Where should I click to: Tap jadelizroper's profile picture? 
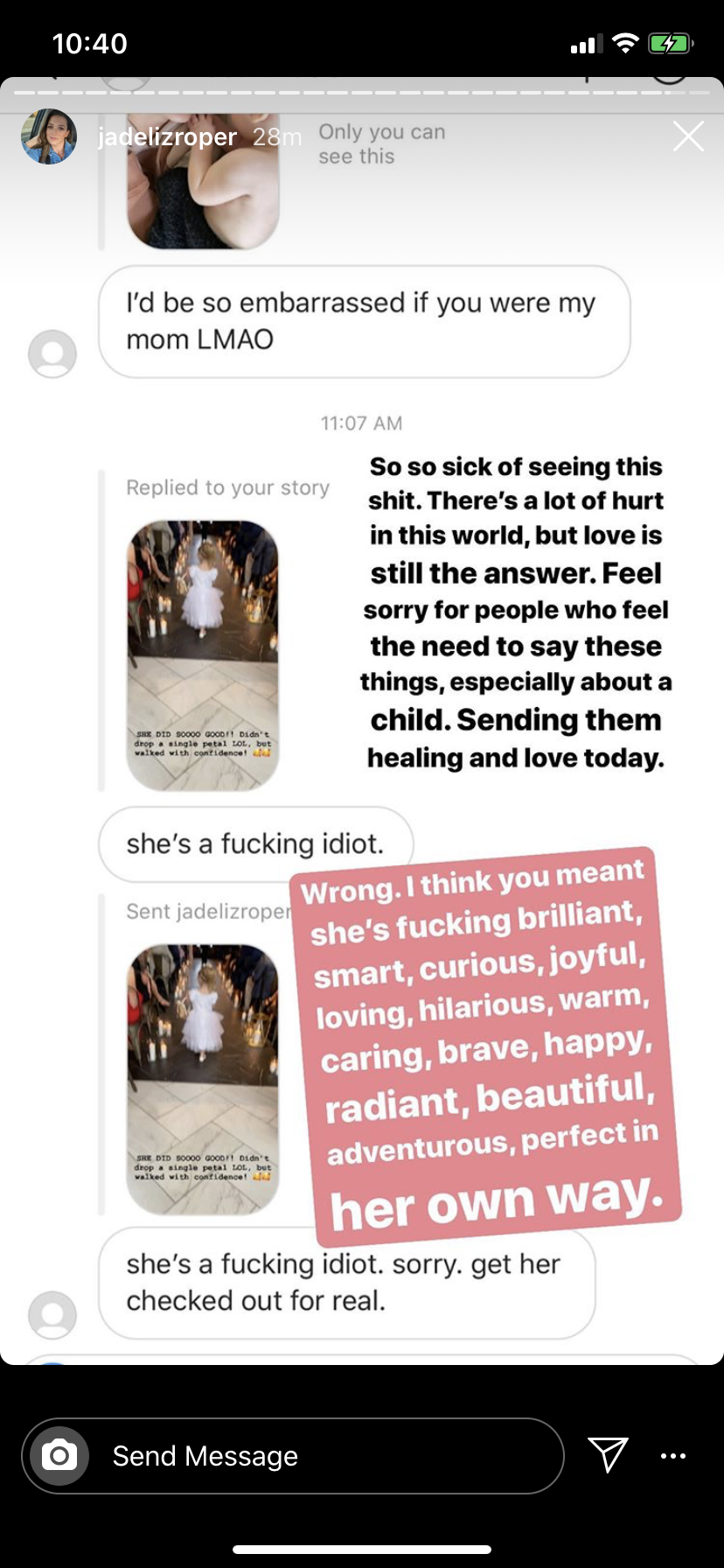49,136
